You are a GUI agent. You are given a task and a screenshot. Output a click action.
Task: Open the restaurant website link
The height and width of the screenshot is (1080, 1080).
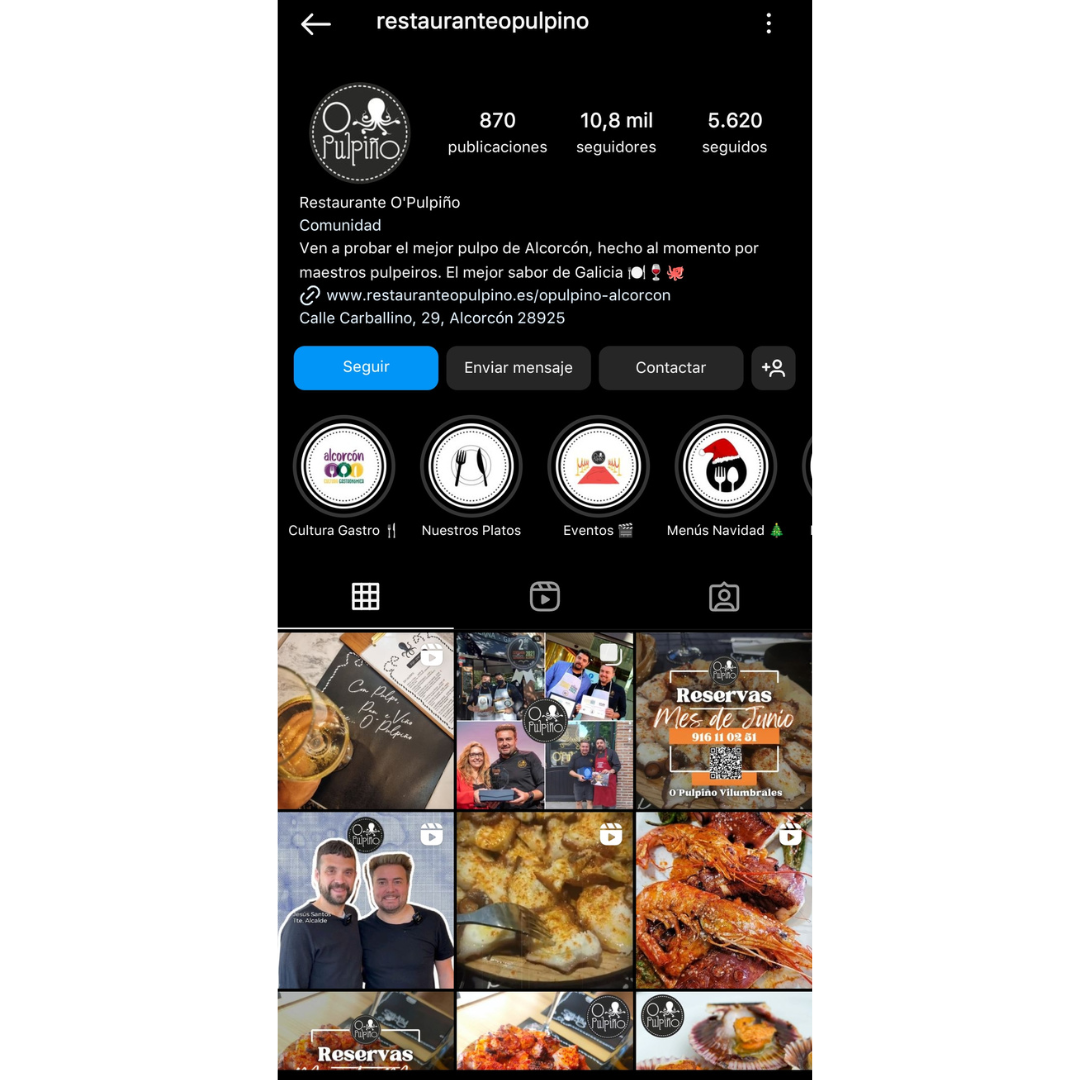[x=498, y=295]
